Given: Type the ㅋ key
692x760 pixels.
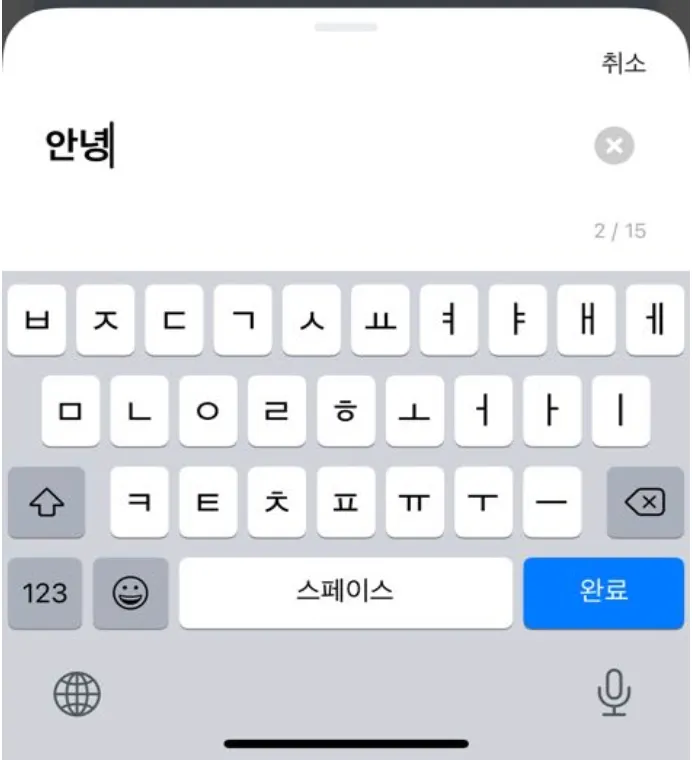Looking at the screenshot, I should tap(140, 502).
